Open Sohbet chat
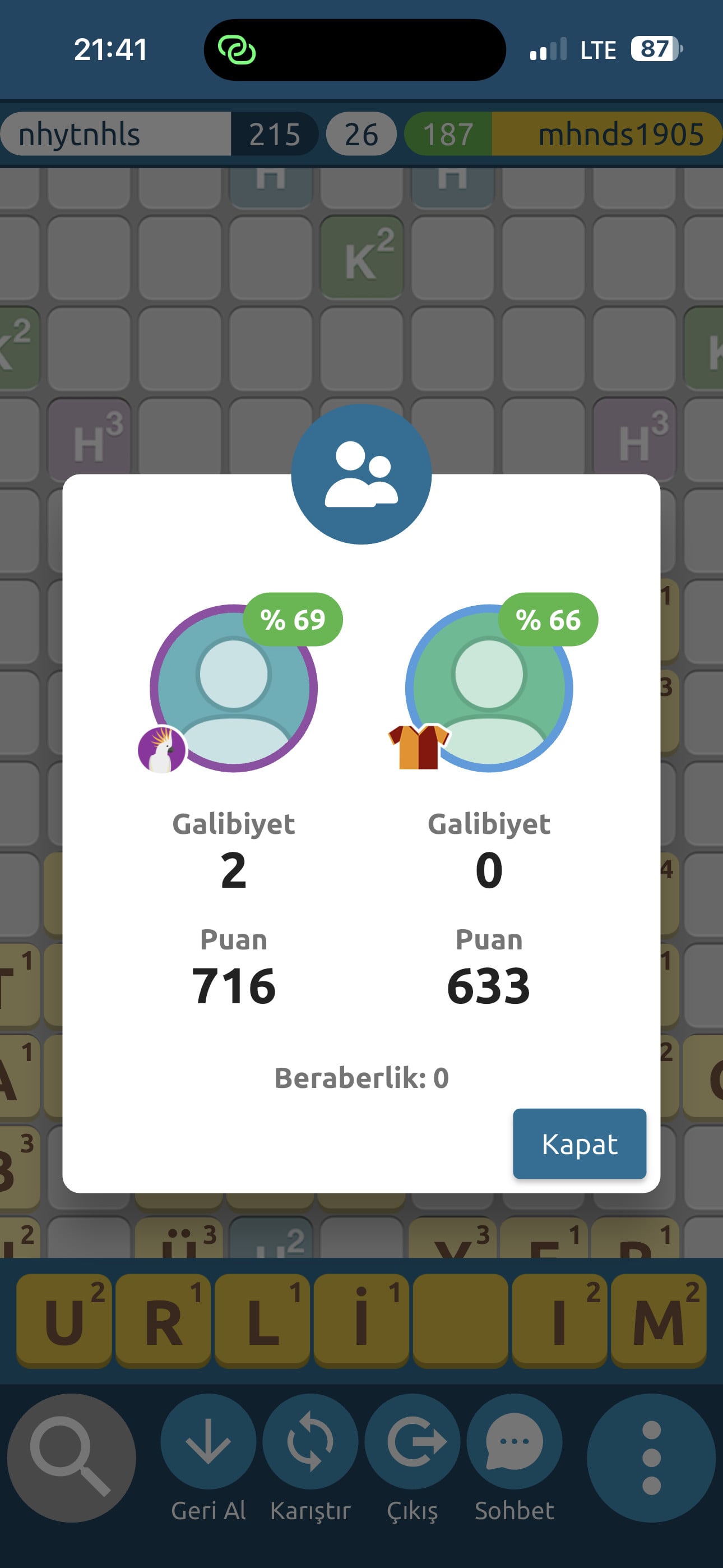 point(515,1441)
